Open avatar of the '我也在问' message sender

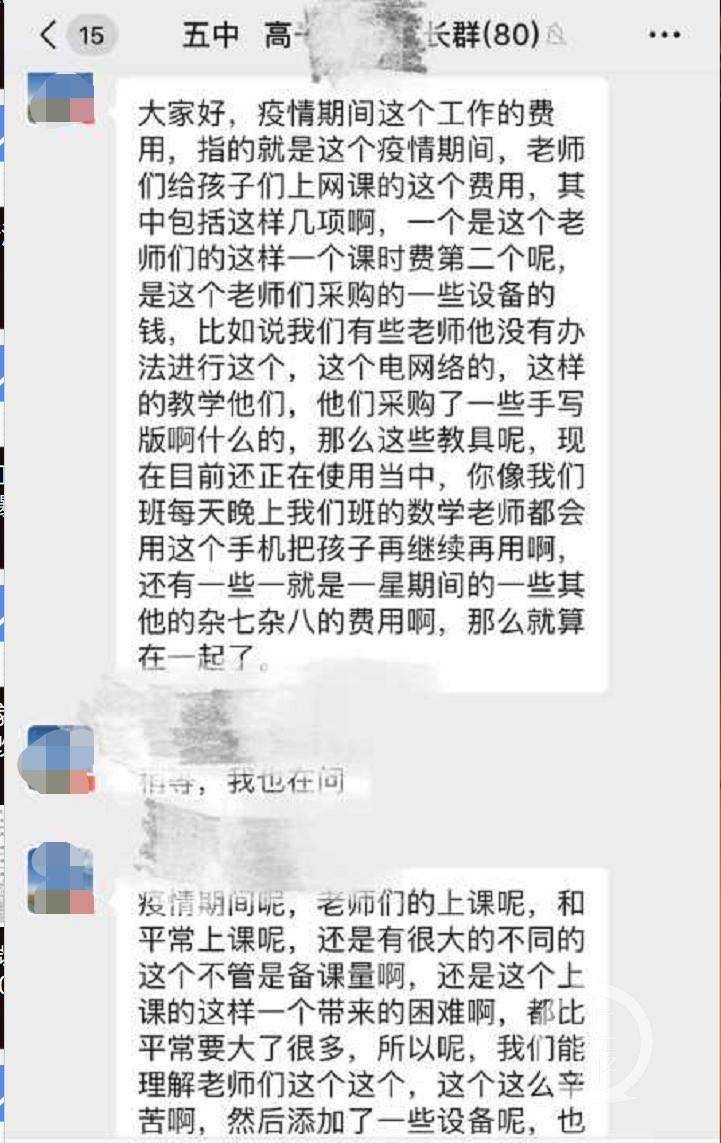click(60, 759)
